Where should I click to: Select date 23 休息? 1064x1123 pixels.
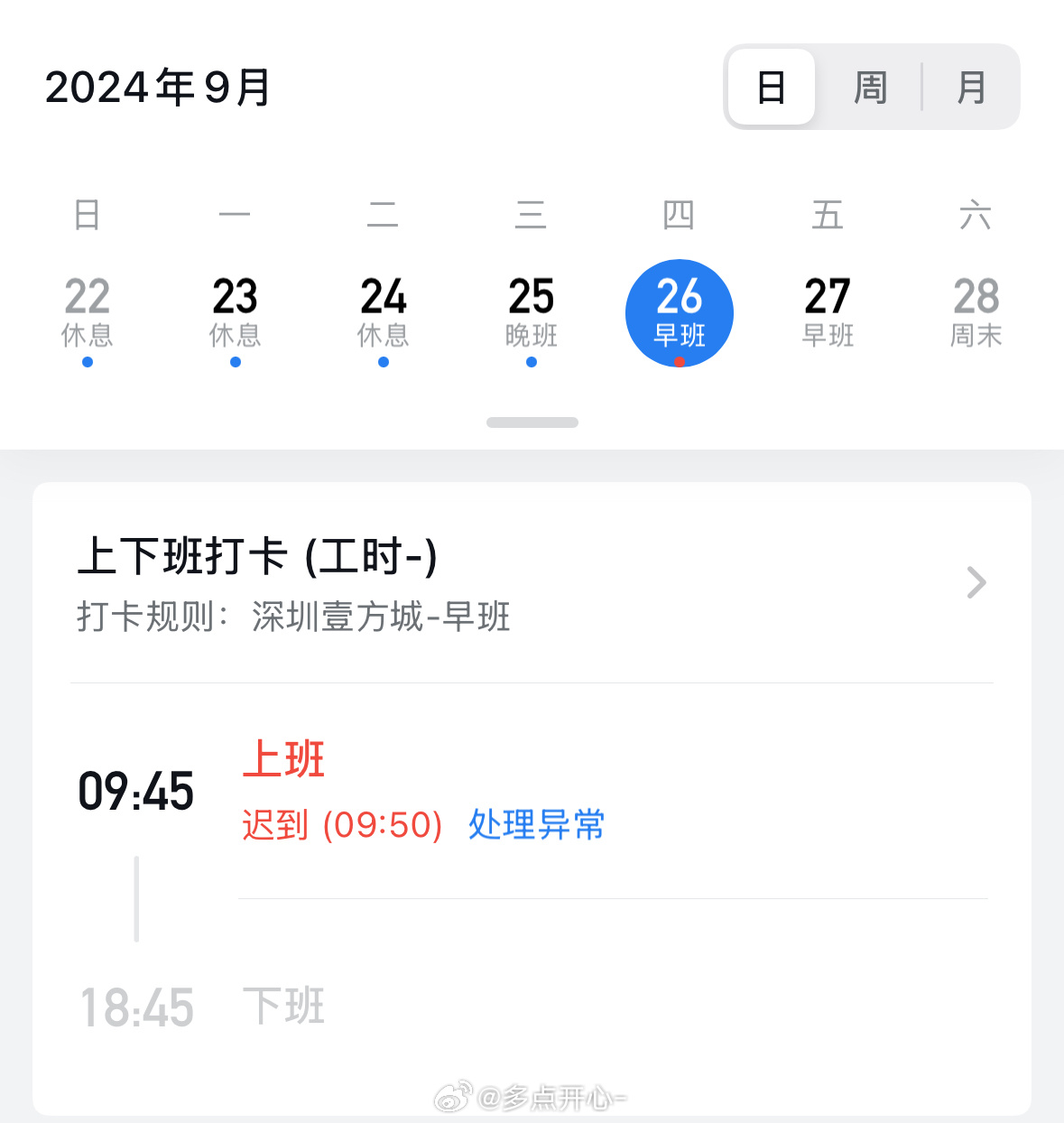[236, 312]
